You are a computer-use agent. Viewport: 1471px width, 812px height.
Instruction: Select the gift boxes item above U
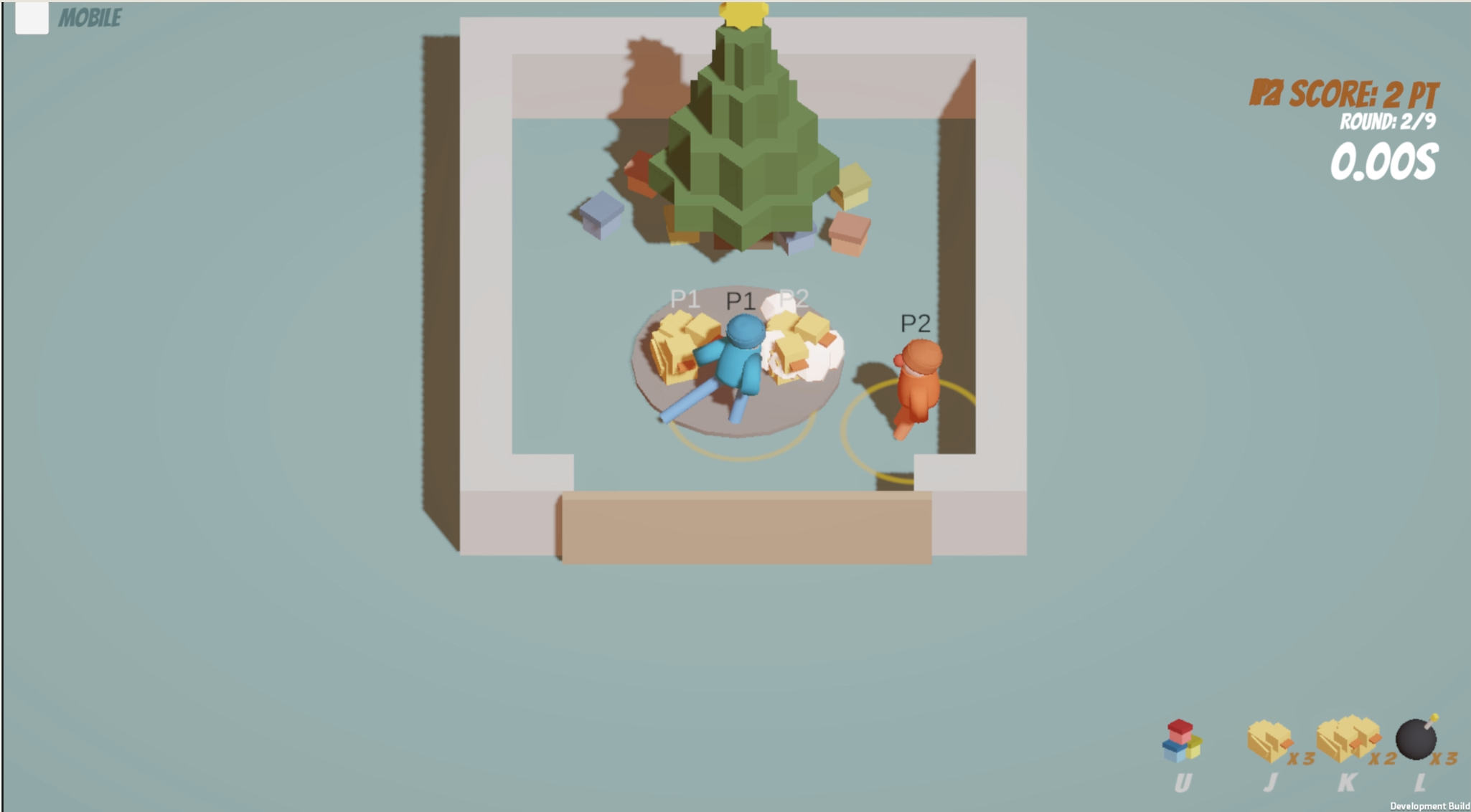coord(1180,742)
